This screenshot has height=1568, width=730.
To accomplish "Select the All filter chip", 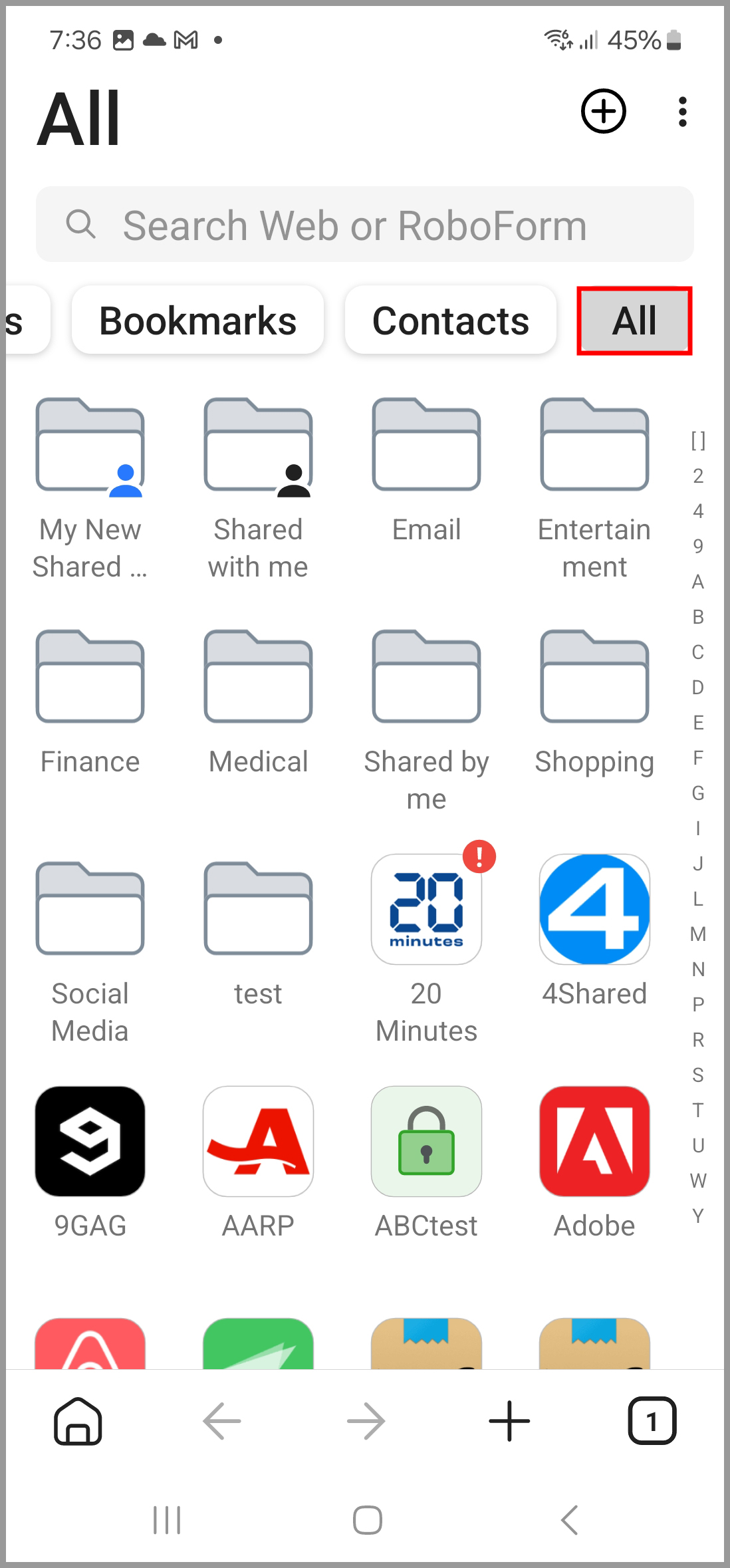I will [634, 321].
